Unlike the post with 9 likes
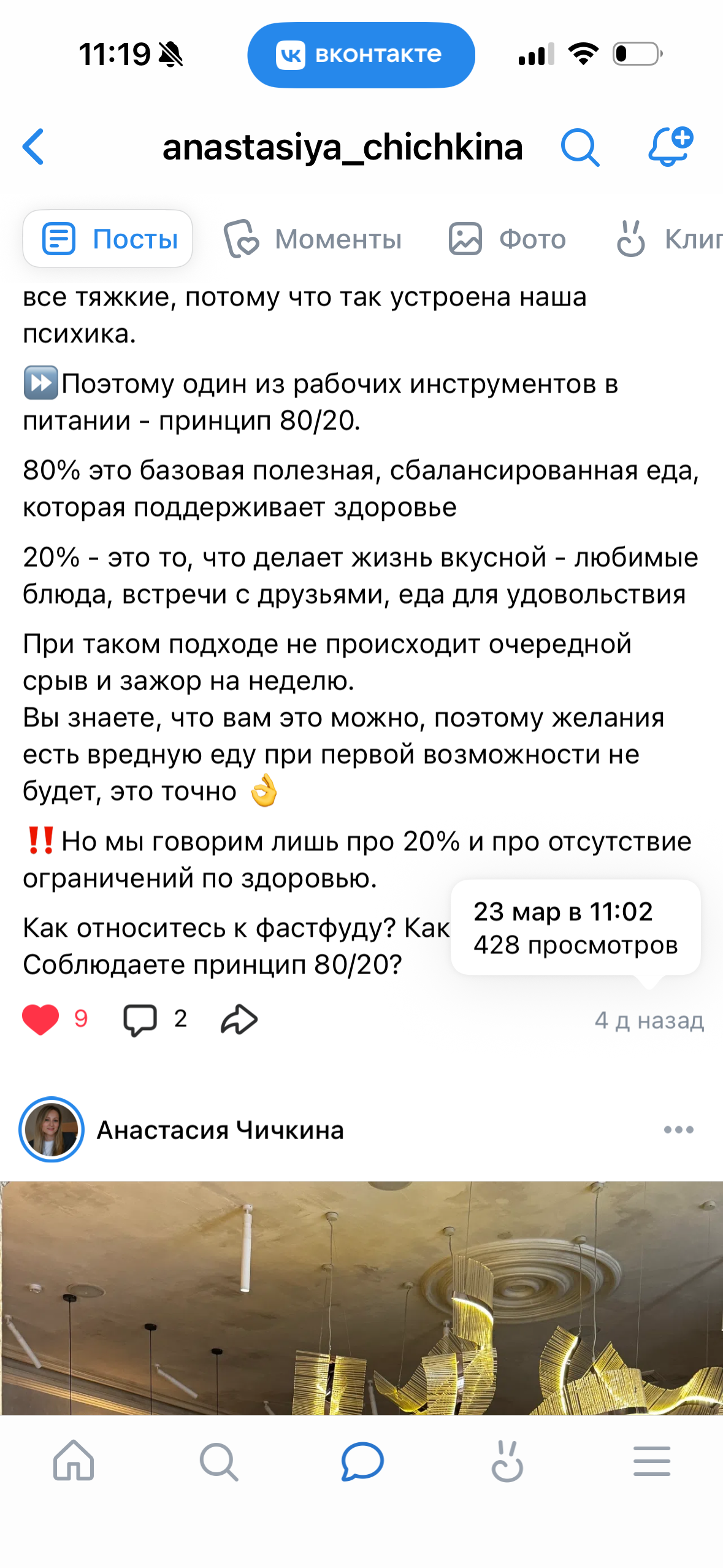Image resolution: width=723 pixels, height=1568 pixels. point(40,1020)
